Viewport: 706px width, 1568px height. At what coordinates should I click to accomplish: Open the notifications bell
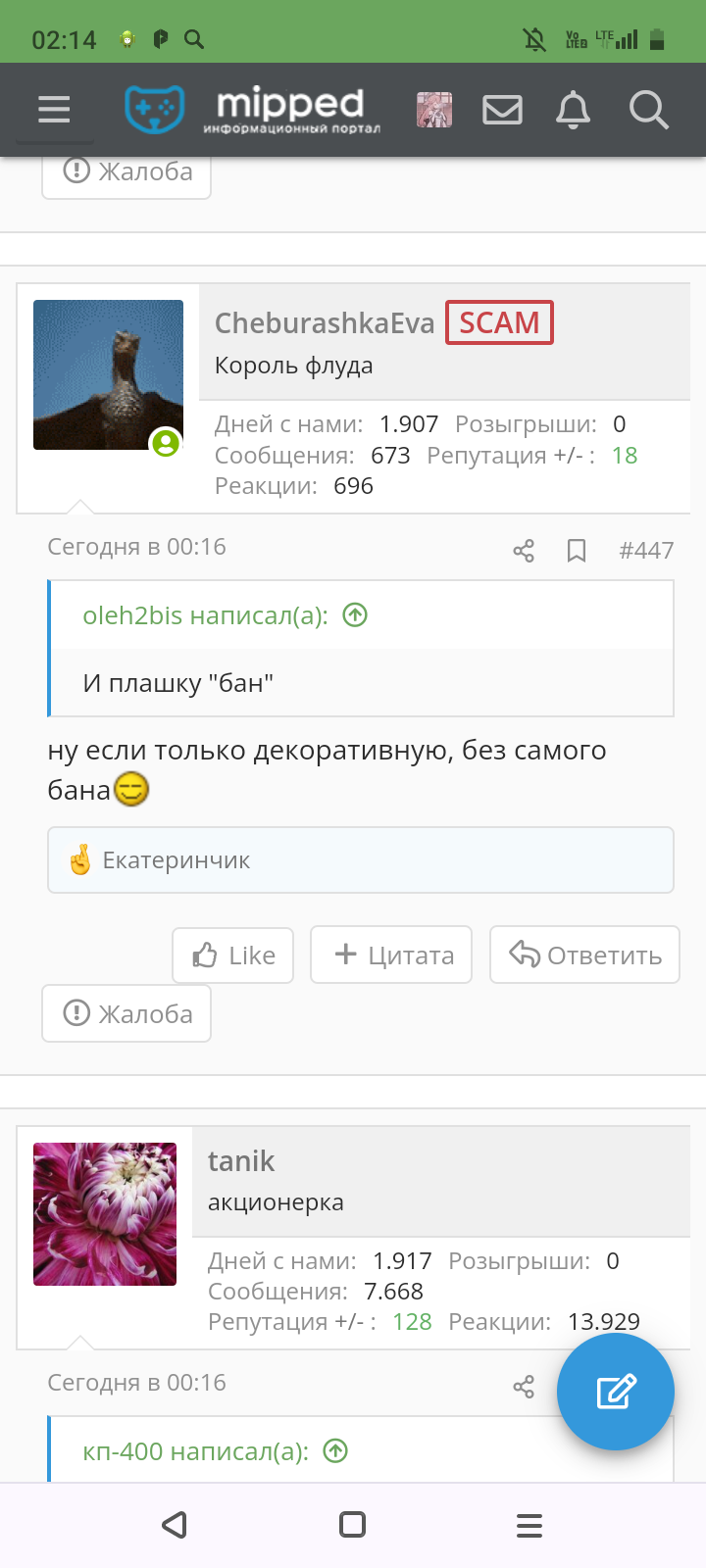coord(574,110)
